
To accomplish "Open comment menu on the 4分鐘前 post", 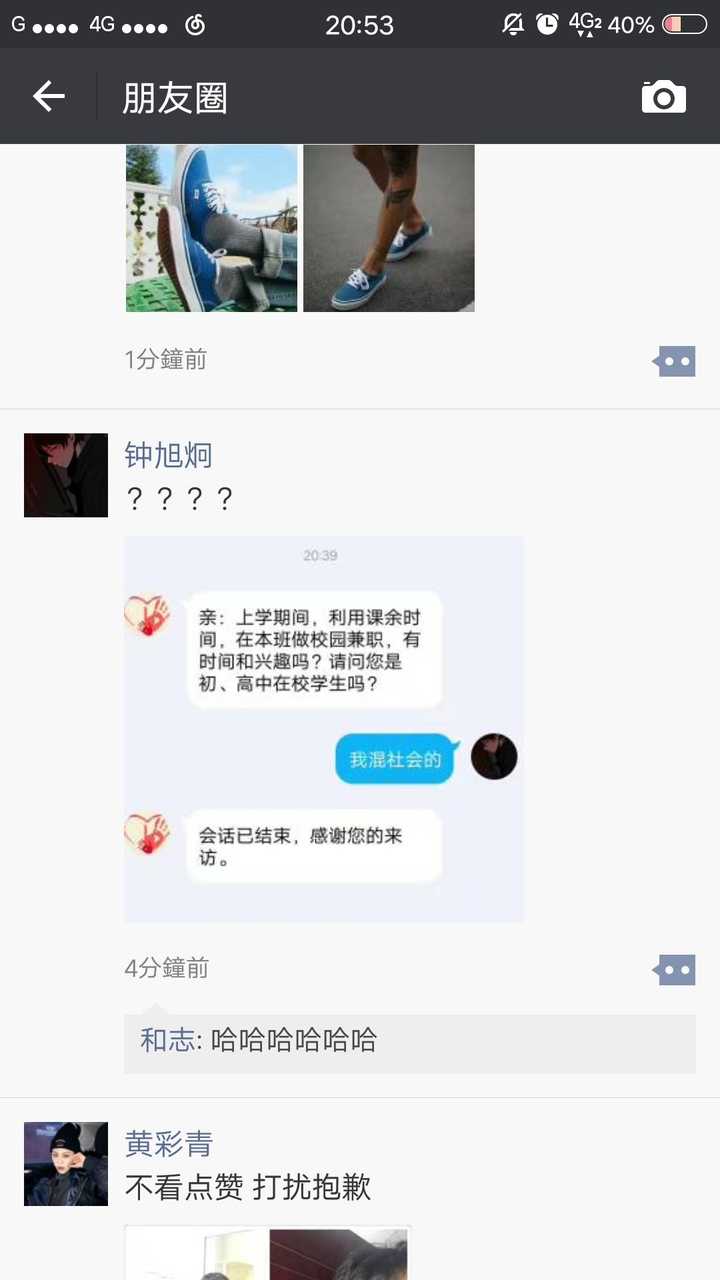I will [675, 969].
